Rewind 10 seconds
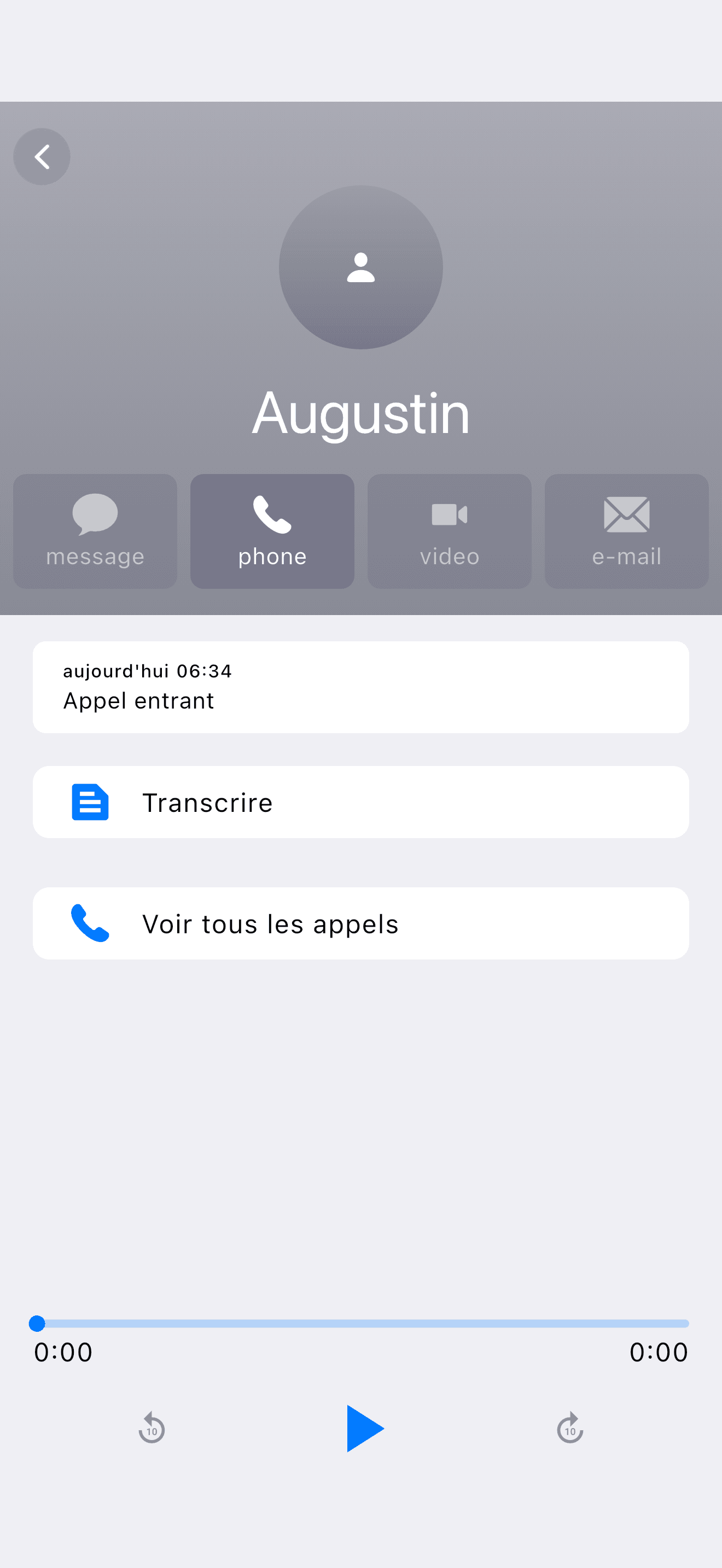 point(152,1428)
